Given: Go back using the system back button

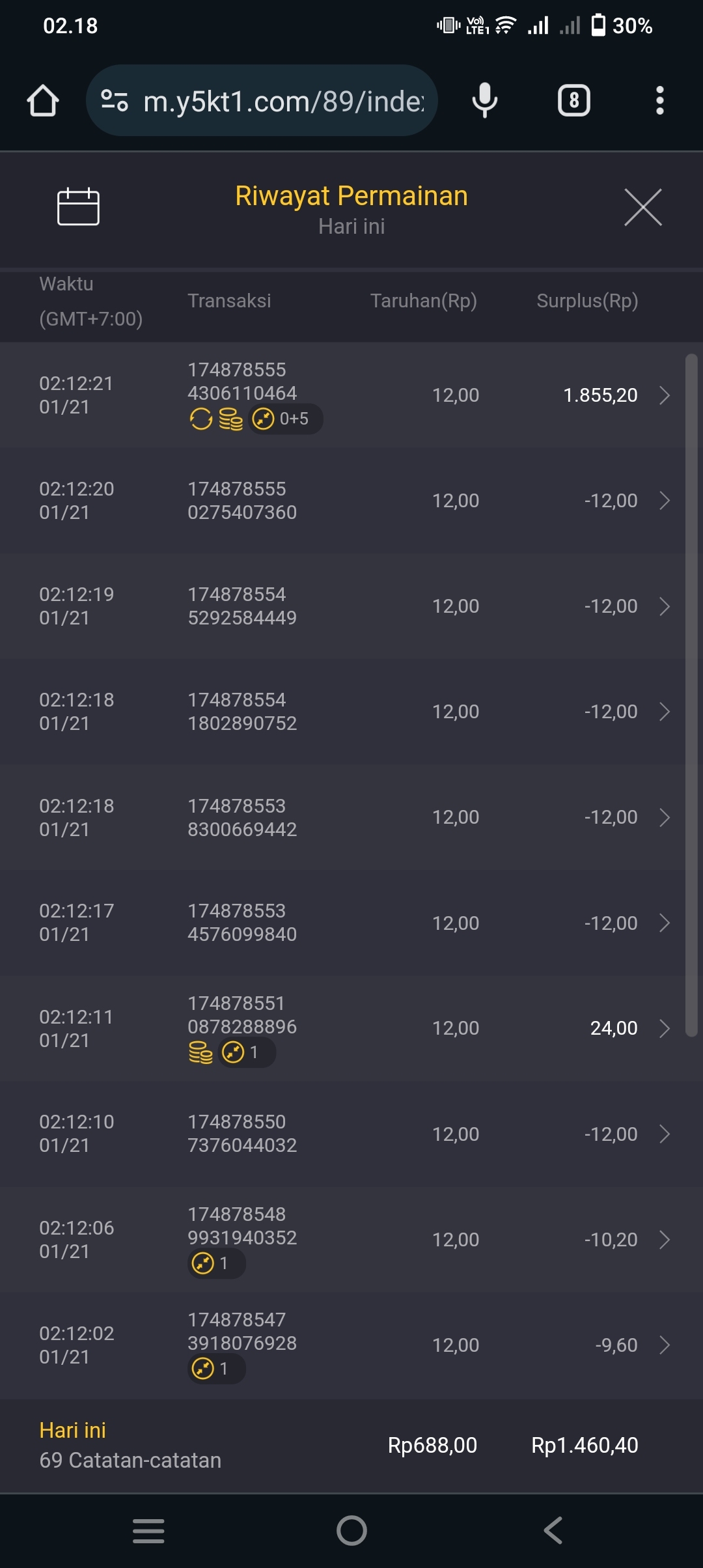Looking at the screenshot, I should pyautogui.click(x=553, y=1530).
